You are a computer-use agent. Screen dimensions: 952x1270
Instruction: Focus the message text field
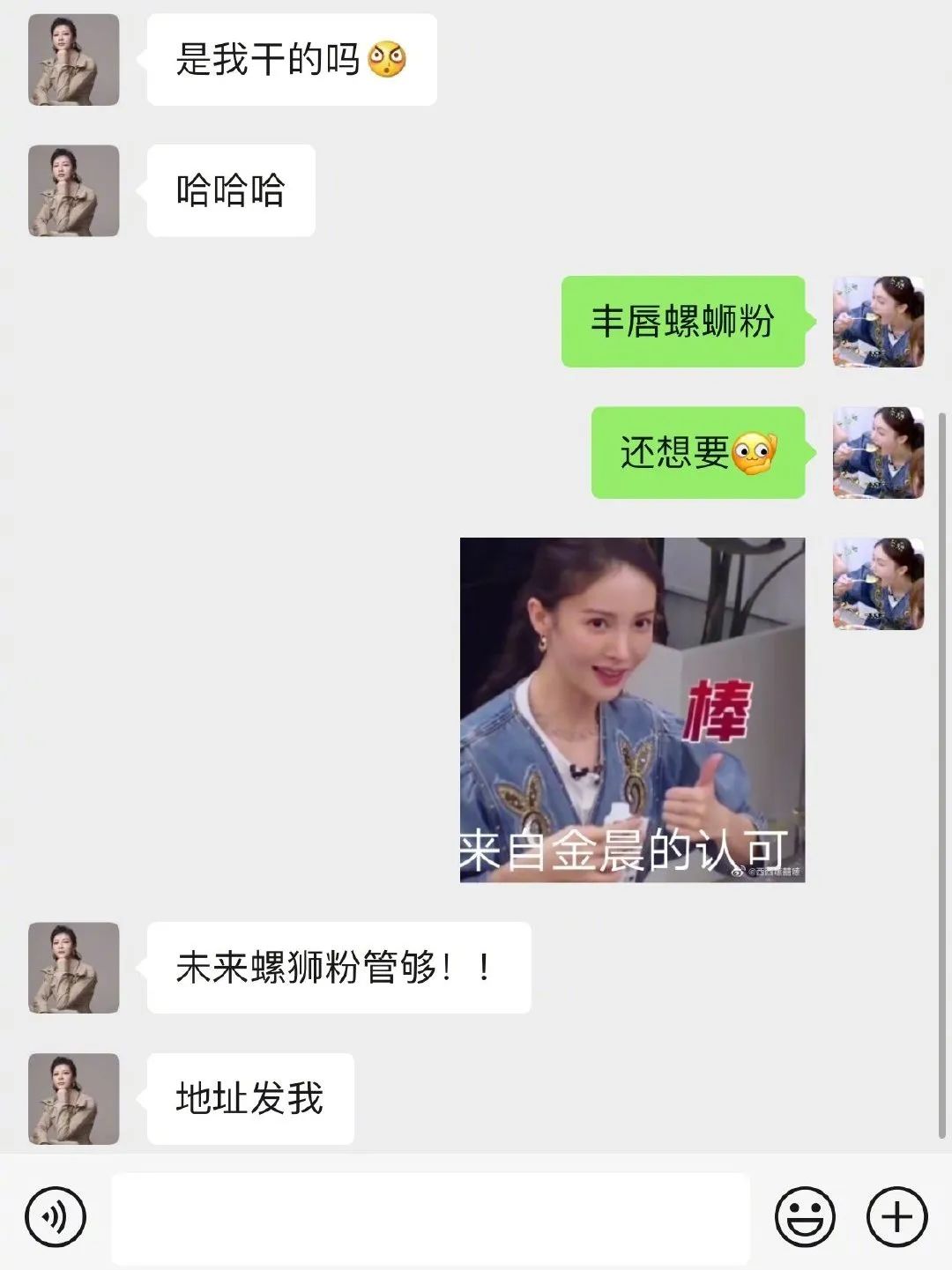tap(430, 1217)
